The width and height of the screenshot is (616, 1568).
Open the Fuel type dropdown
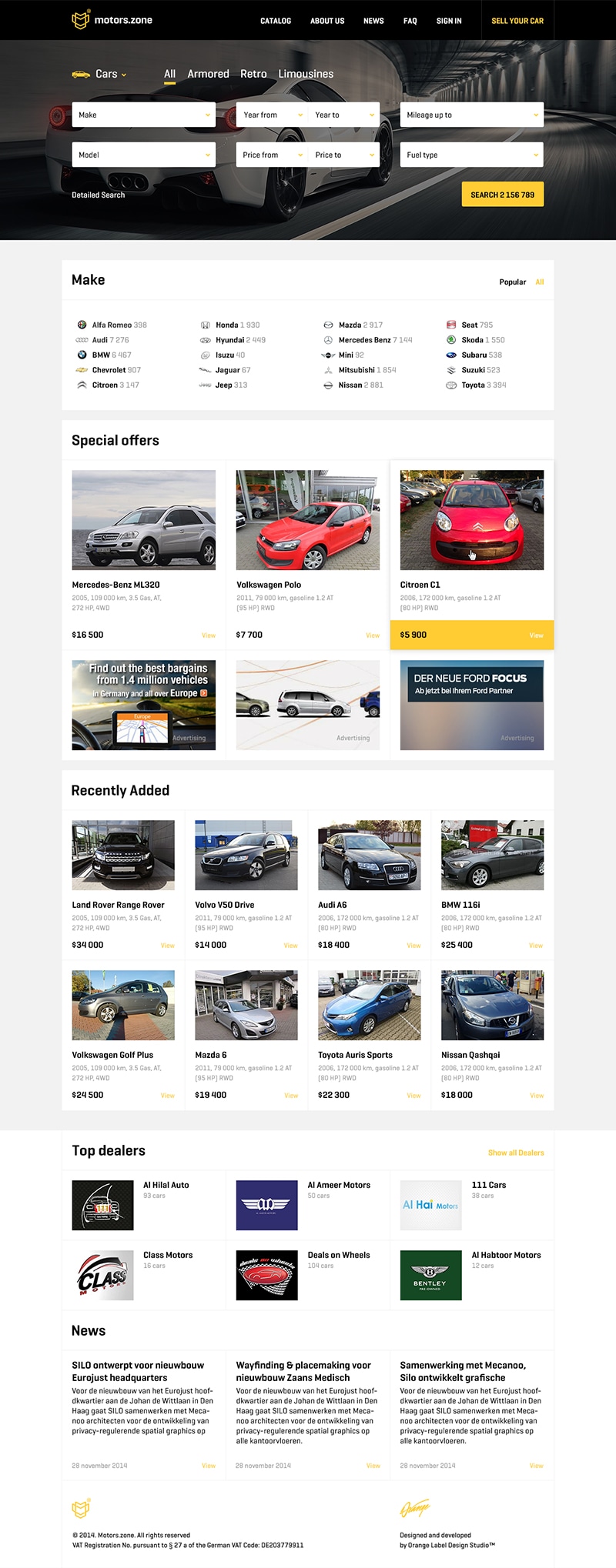click(x=471, y=154)
